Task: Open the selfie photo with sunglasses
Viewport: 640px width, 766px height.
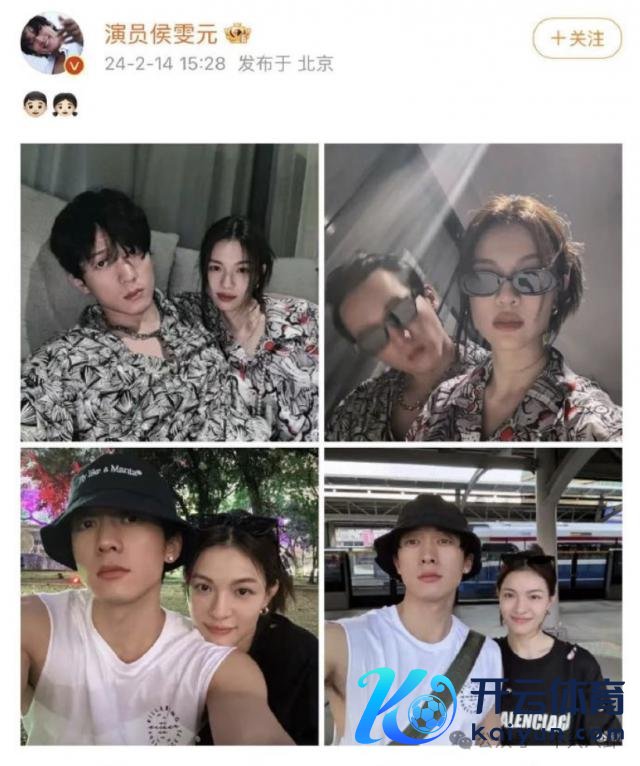Action: pos(472,292)
